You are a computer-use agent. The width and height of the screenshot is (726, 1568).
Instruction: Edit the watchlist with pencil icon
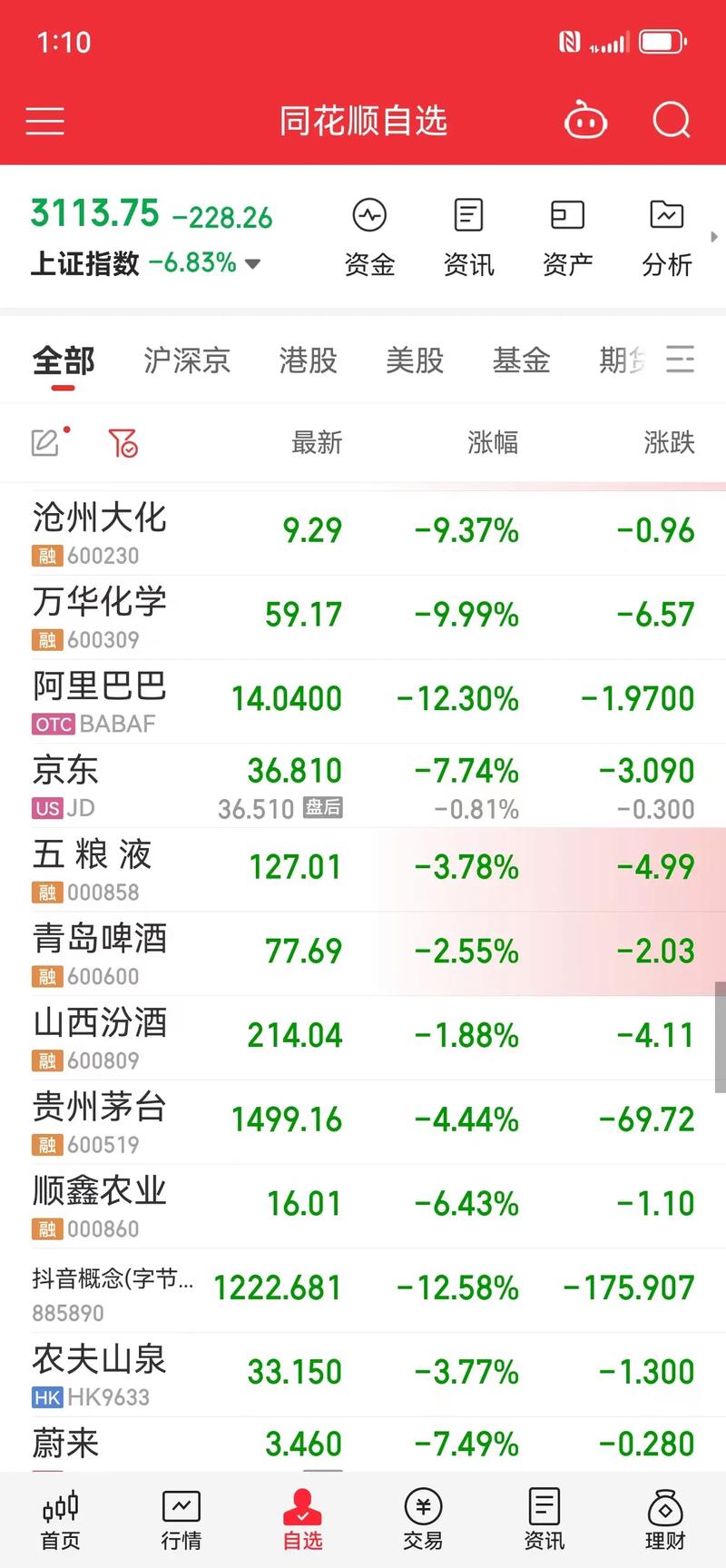pos(45,442)
